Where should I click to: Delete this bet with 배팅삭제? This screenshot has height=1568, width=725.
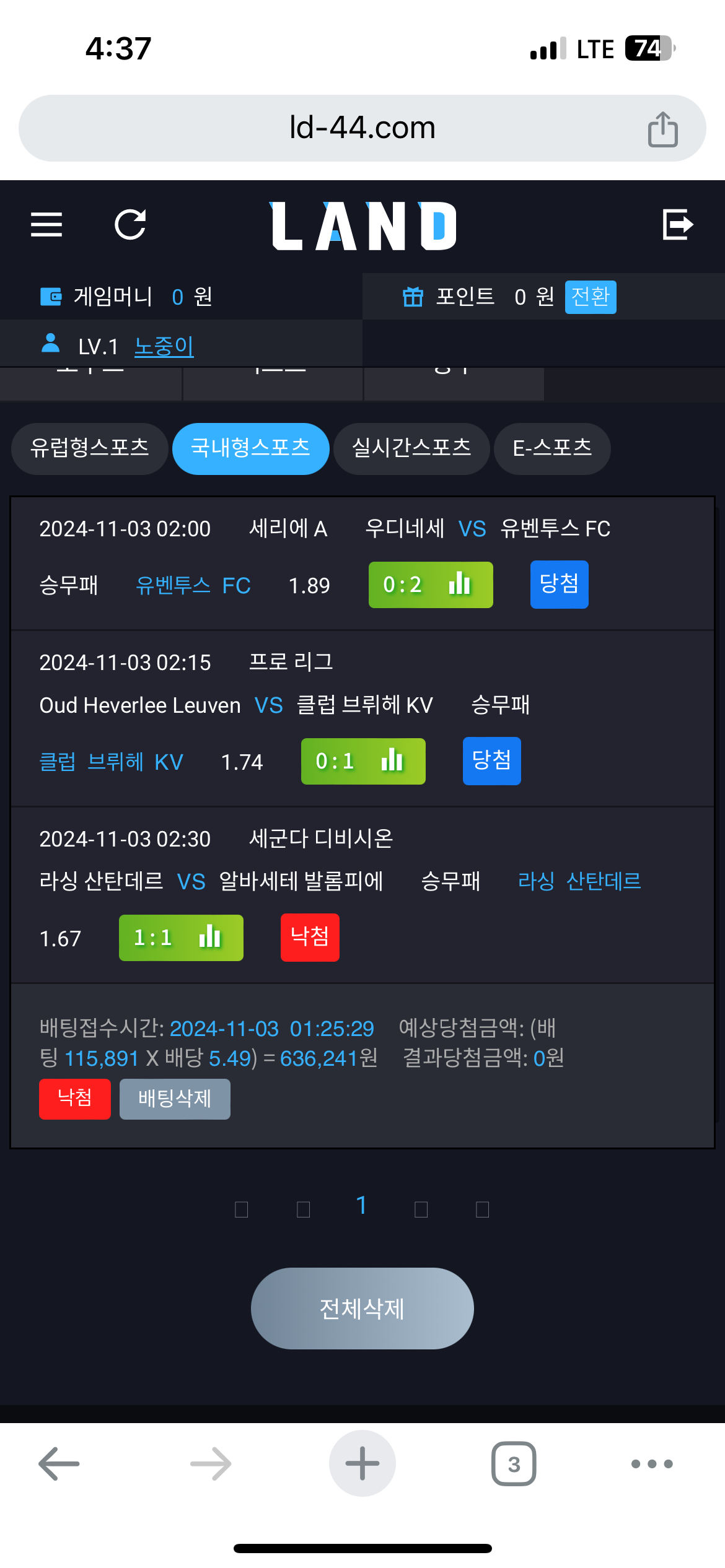point(175,1099)
